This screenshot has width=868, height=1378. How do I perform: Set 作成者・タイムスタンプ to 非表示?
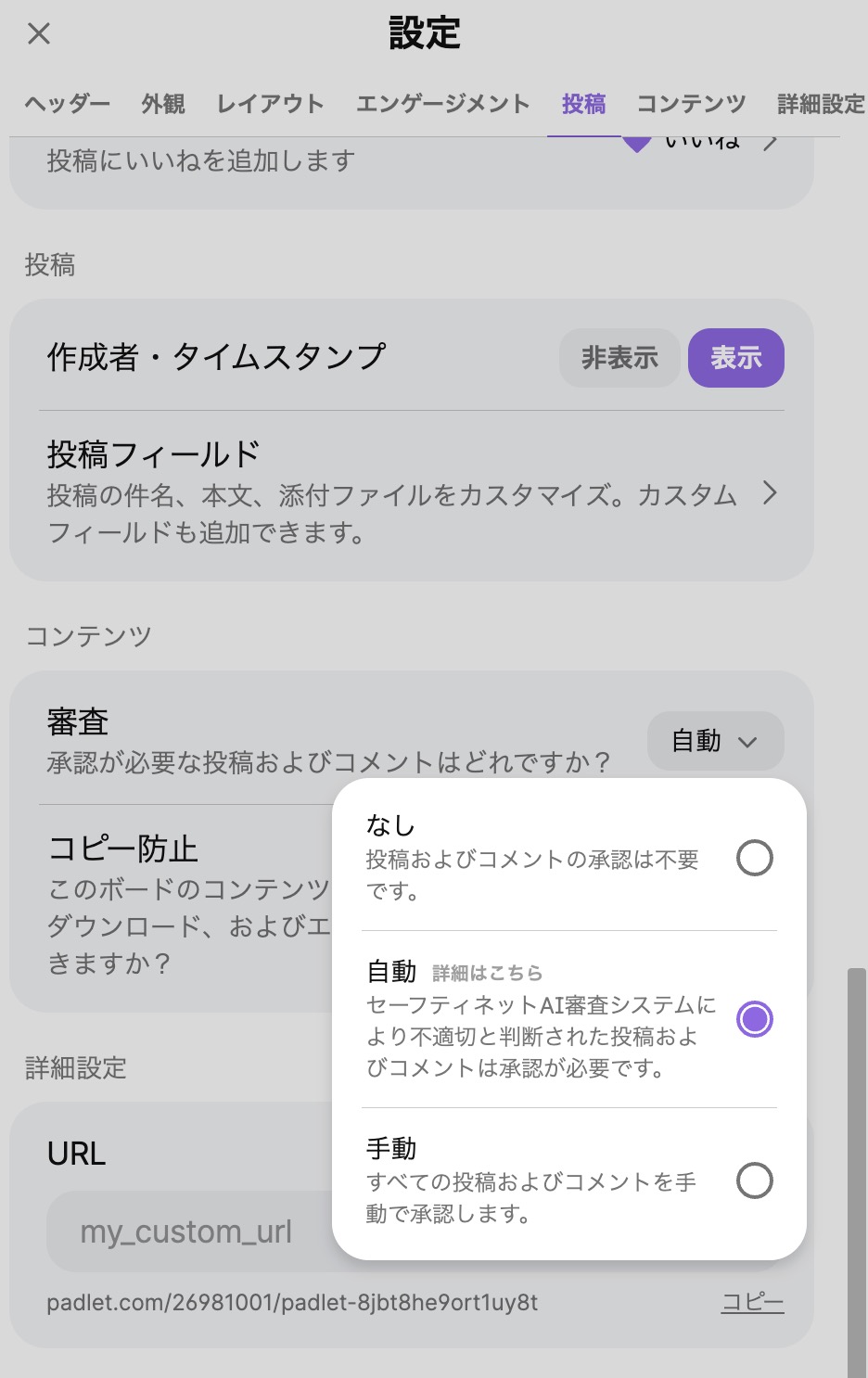point(619,358)
